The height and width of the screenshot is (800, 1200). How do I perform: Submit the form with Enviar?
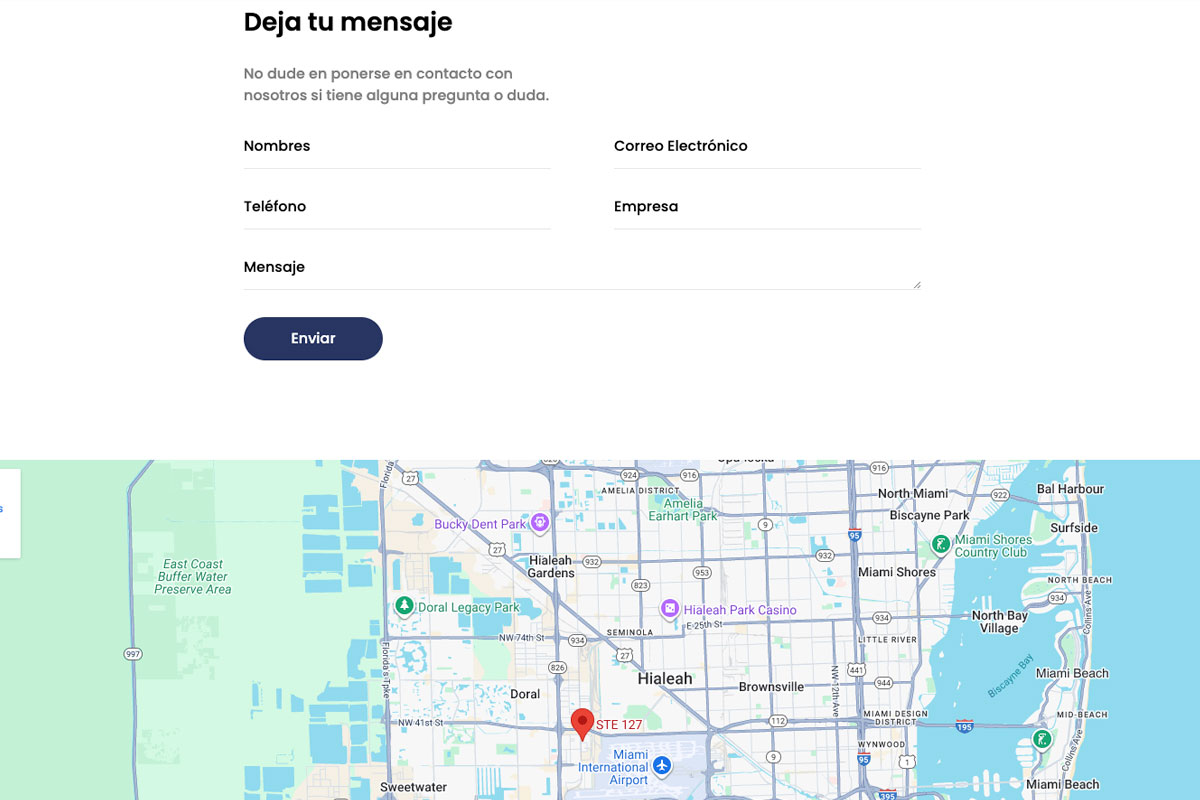tap(313, 339)
